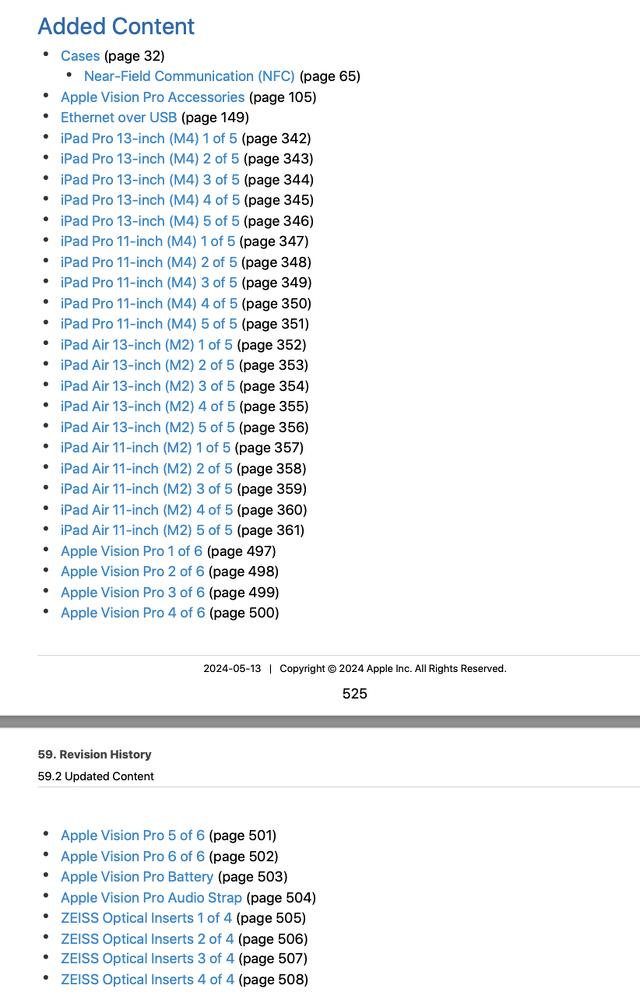Go to Apple Vision Pro 6 of 6
This screenshot has width=640, height=1003.
(132, 857)
